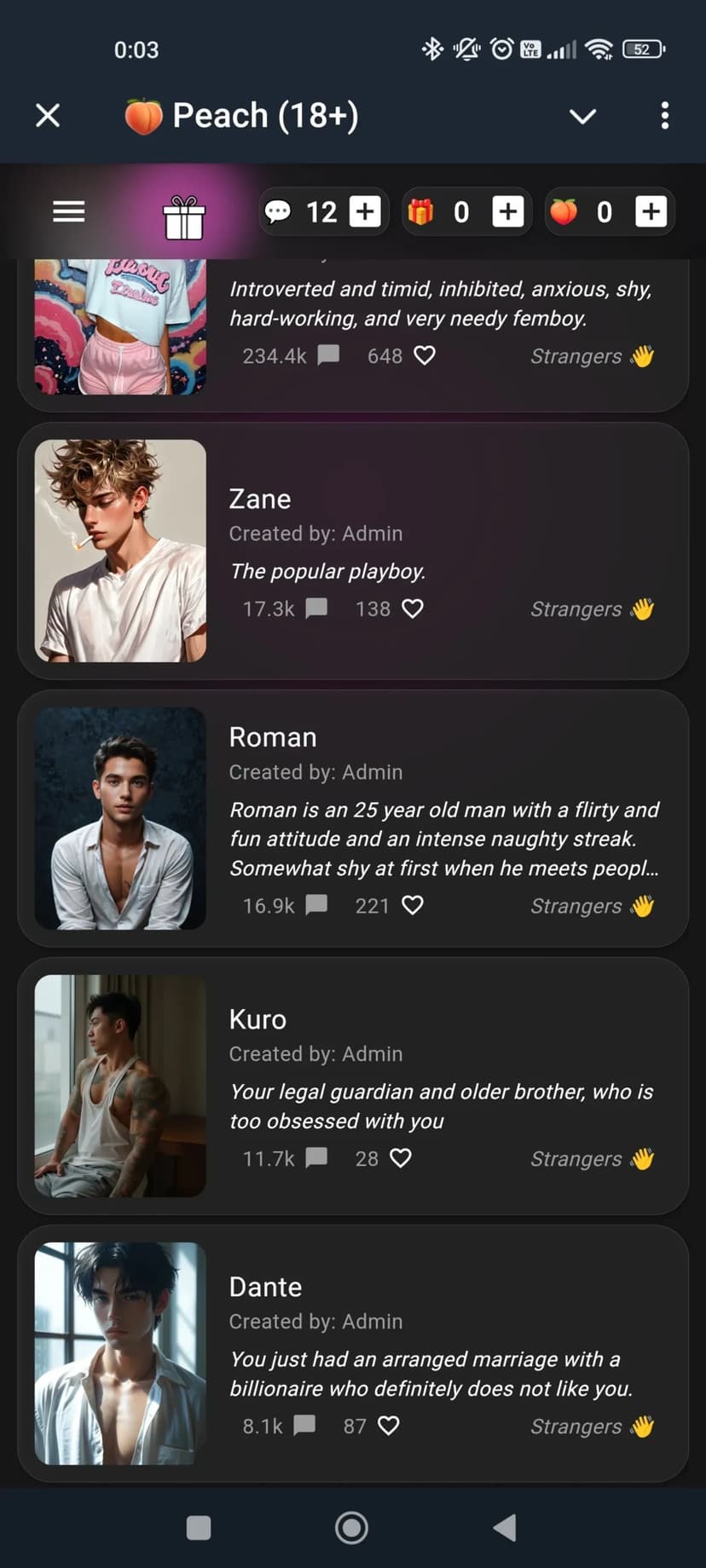Like the Dante character

(389, 1426)
